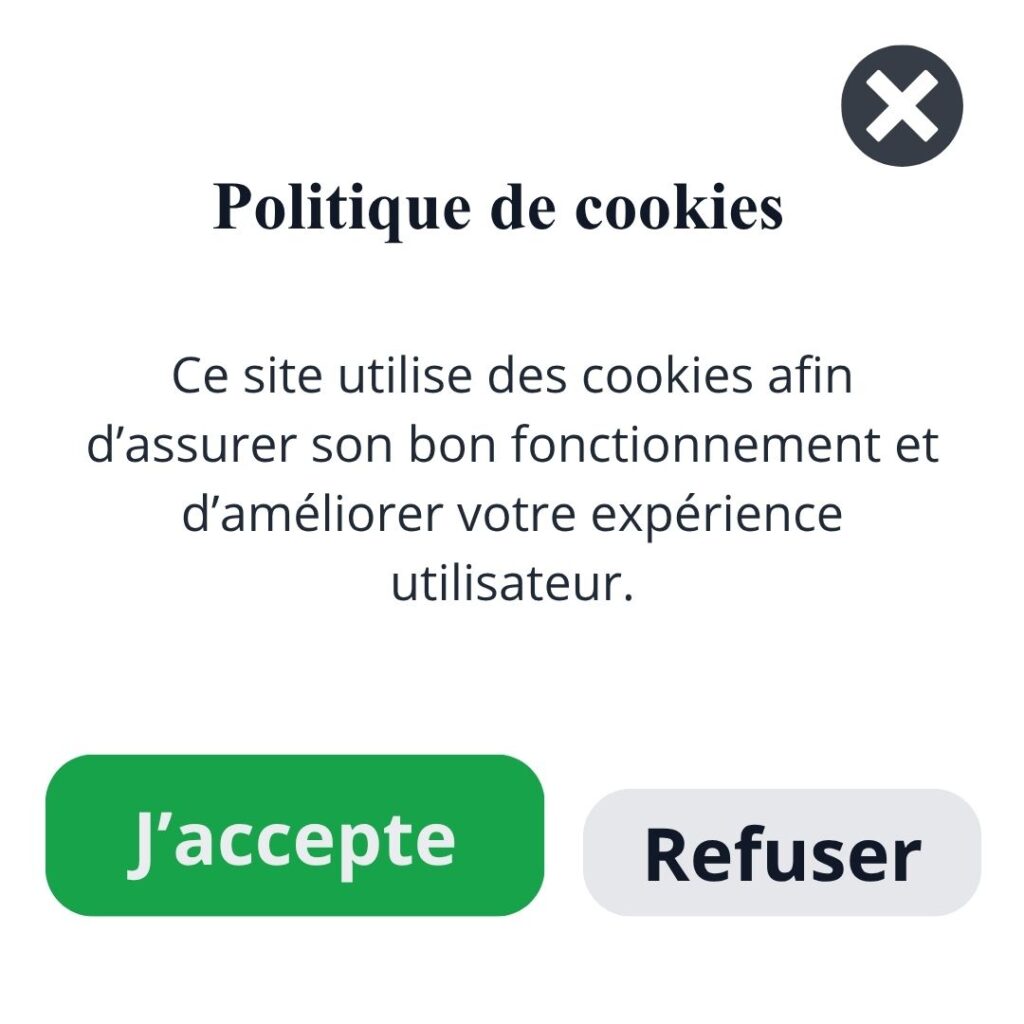Accept cookies with J'accepte
Screen dimensions: 1024x1024
295,836
